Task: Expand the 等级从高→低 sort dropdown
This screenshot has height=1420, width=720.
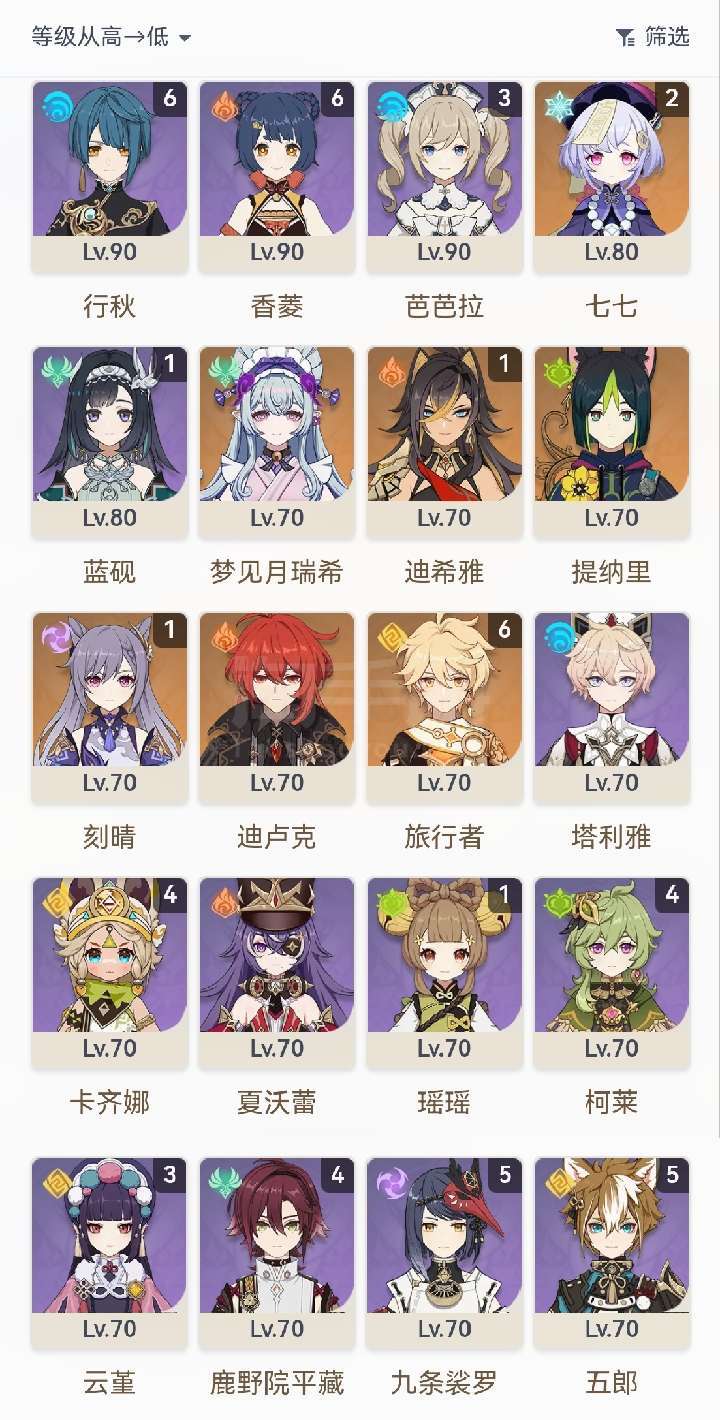Action: [x=111, y=38]
